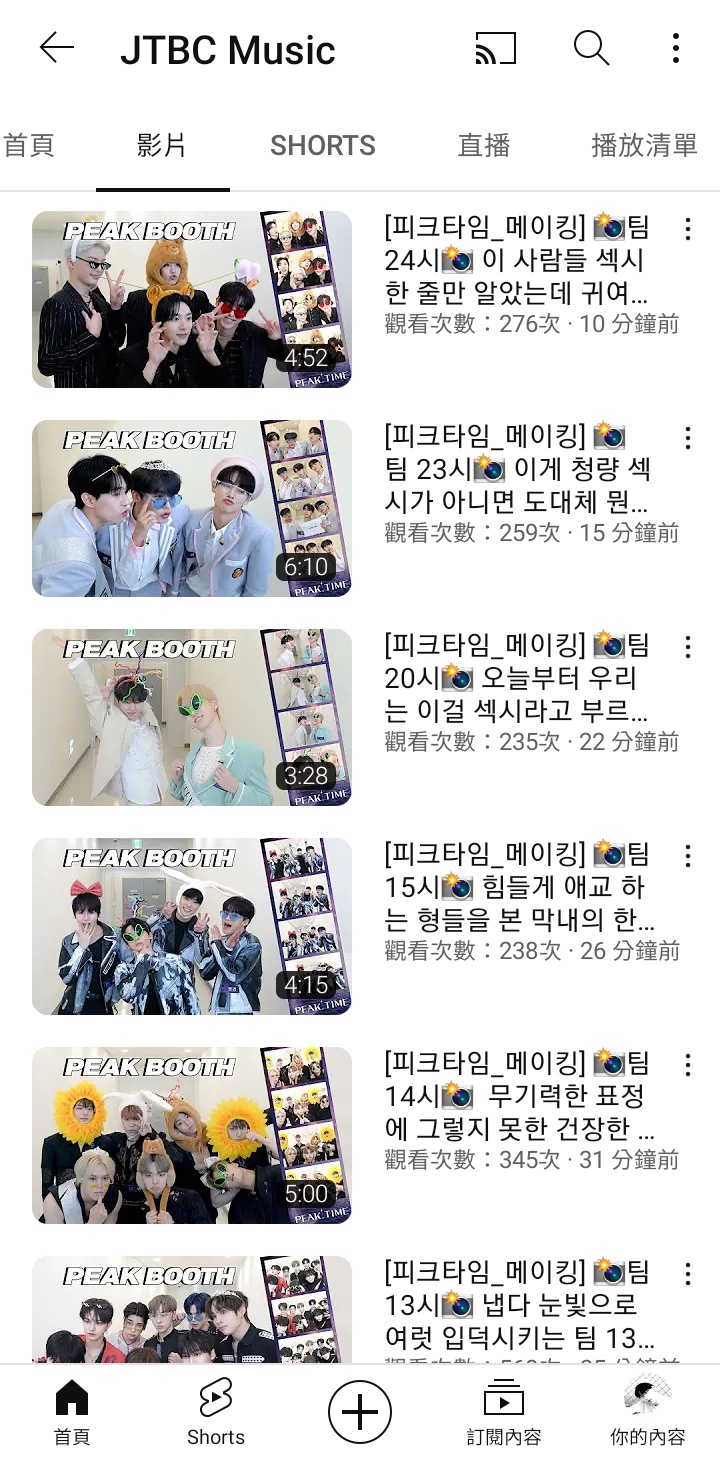Switch to the SHORTS channel tab

[323, 145]
